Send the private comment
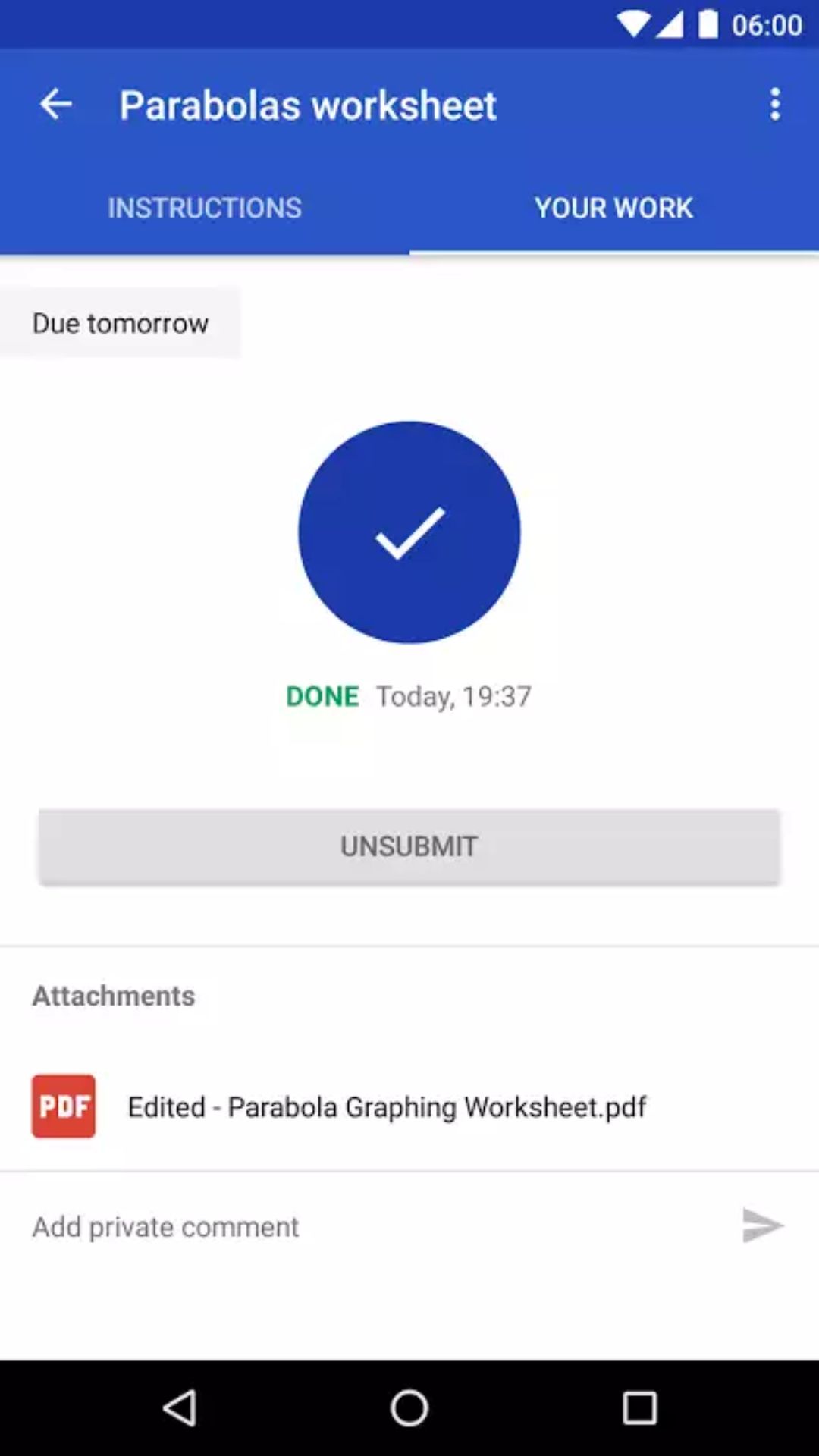This screenshot has width=819, height=1456. 763,1225
